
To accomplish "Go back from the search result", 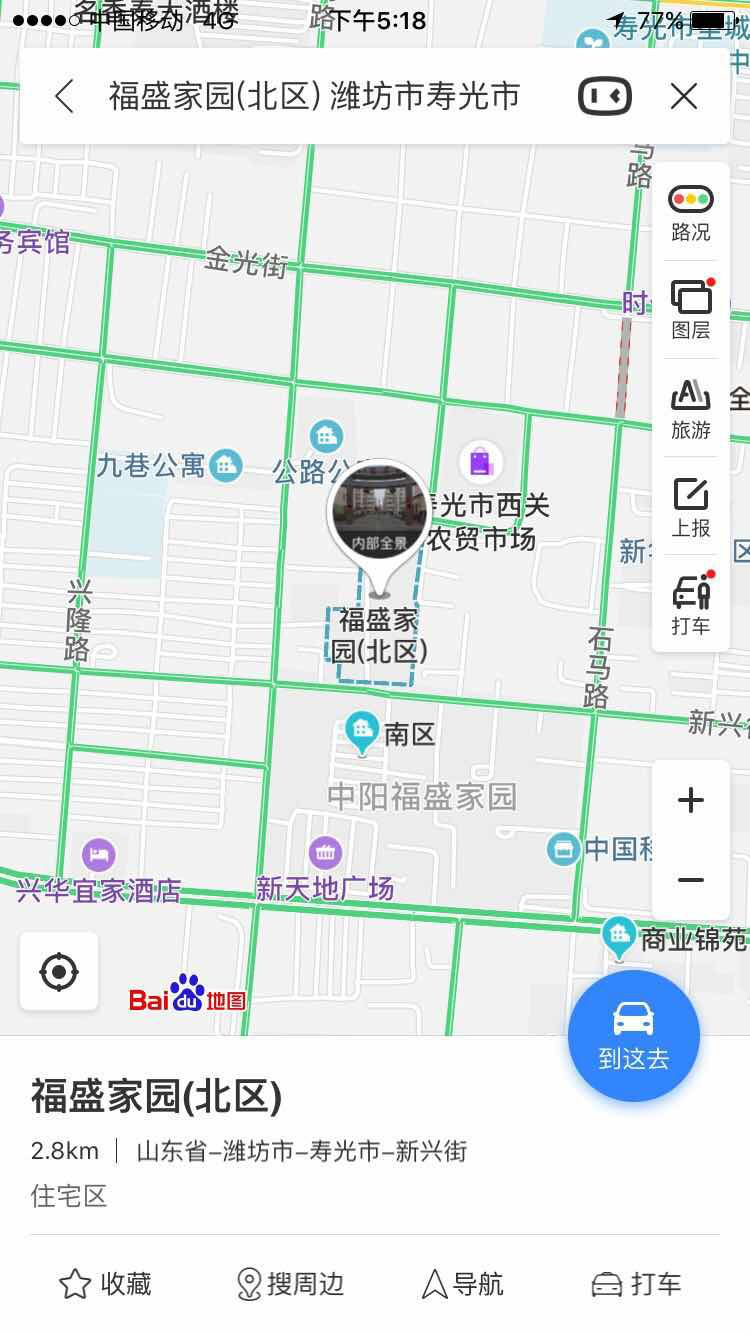I will 65,97.
